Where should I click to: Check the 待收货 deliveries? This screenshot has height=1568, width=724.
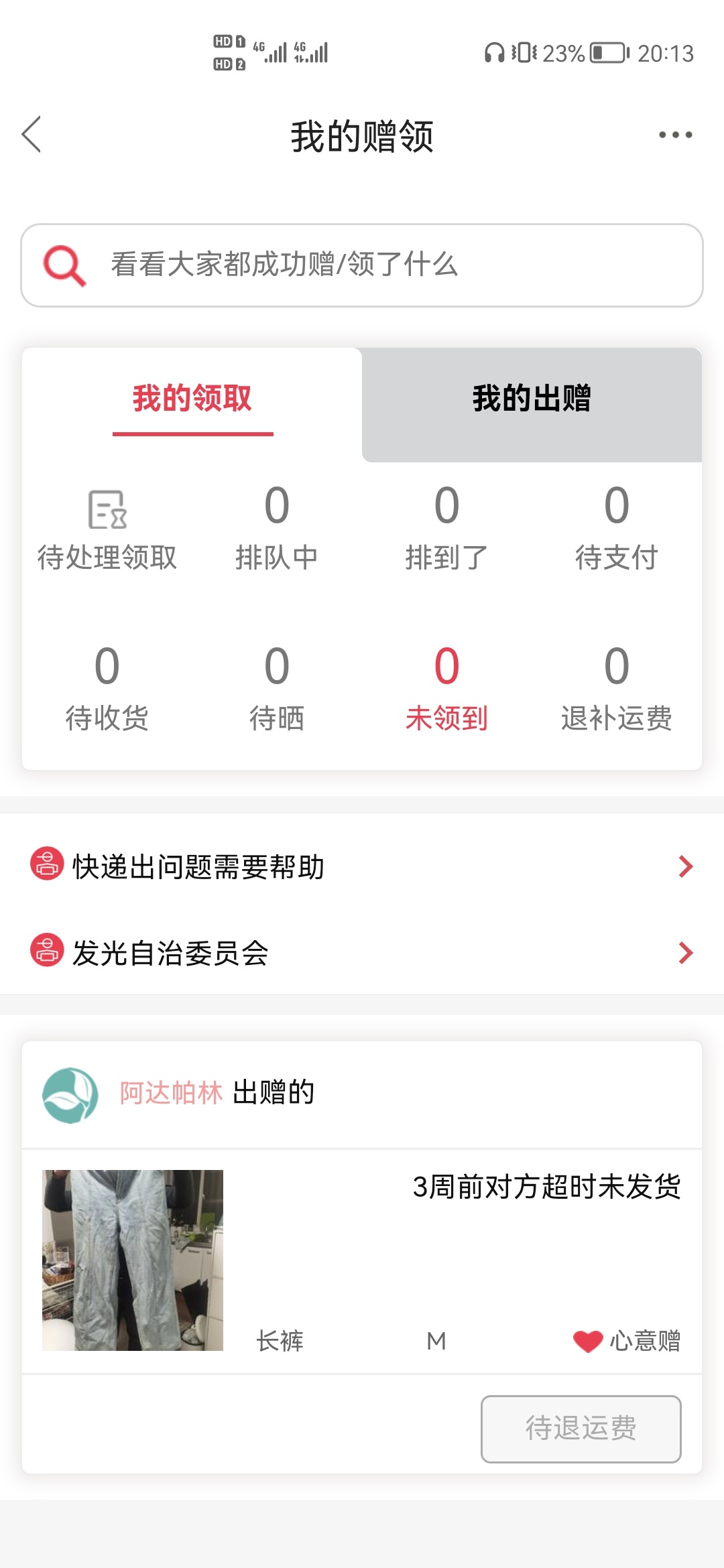[x=107, y=689]
